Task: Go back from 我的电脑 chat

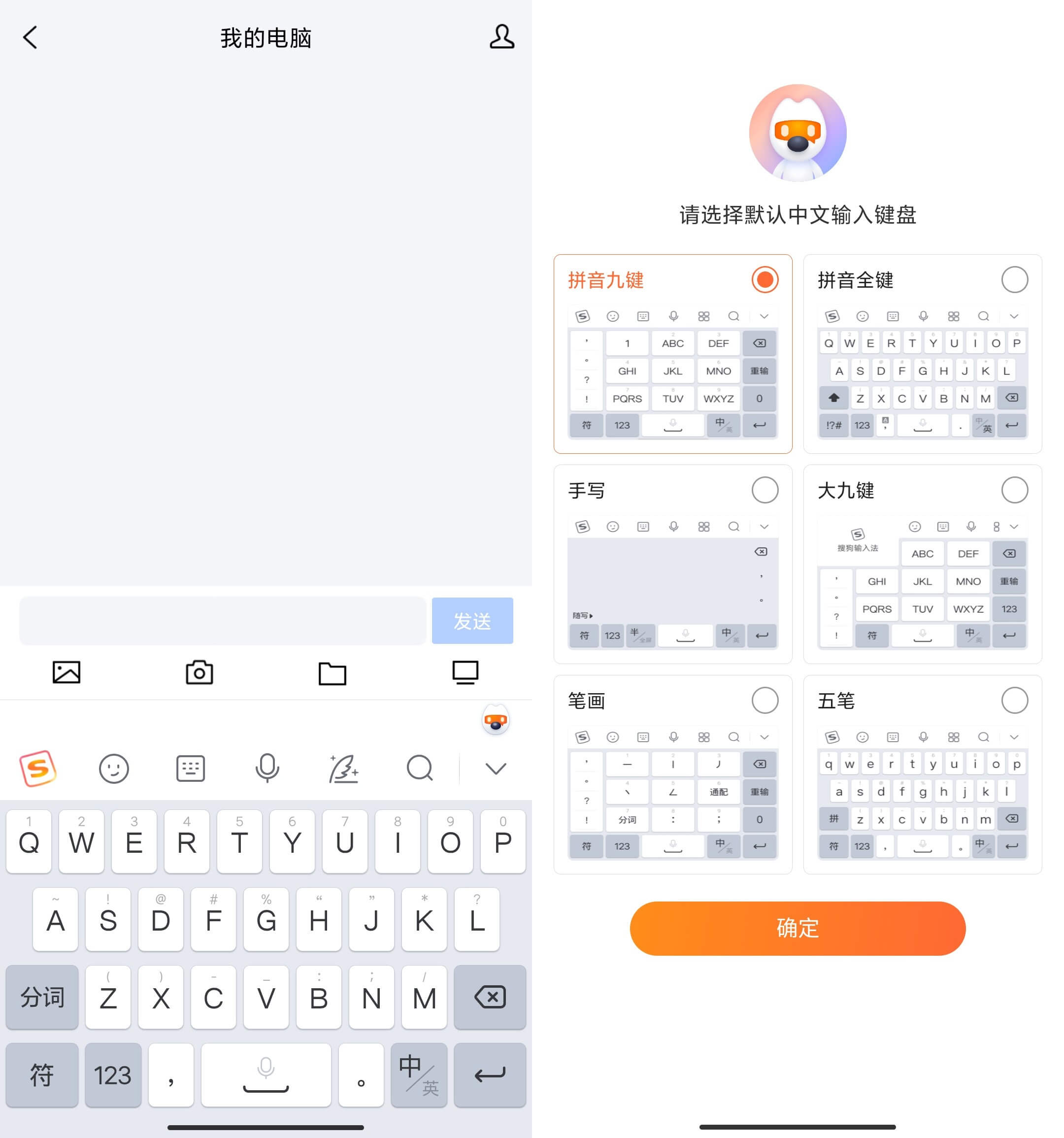Action: coord(31,38)
